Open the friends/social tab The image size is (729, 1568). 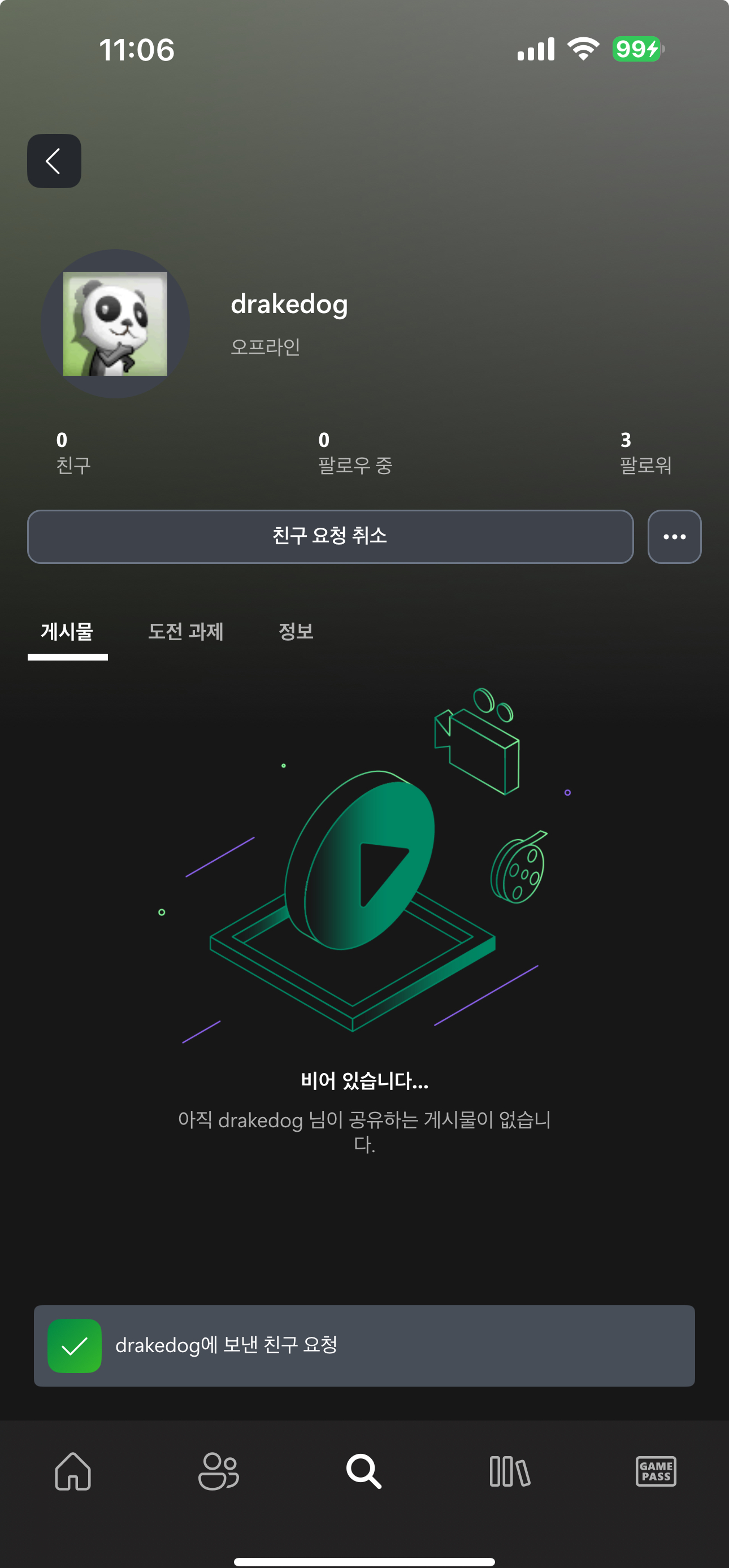pos(219,1471)
